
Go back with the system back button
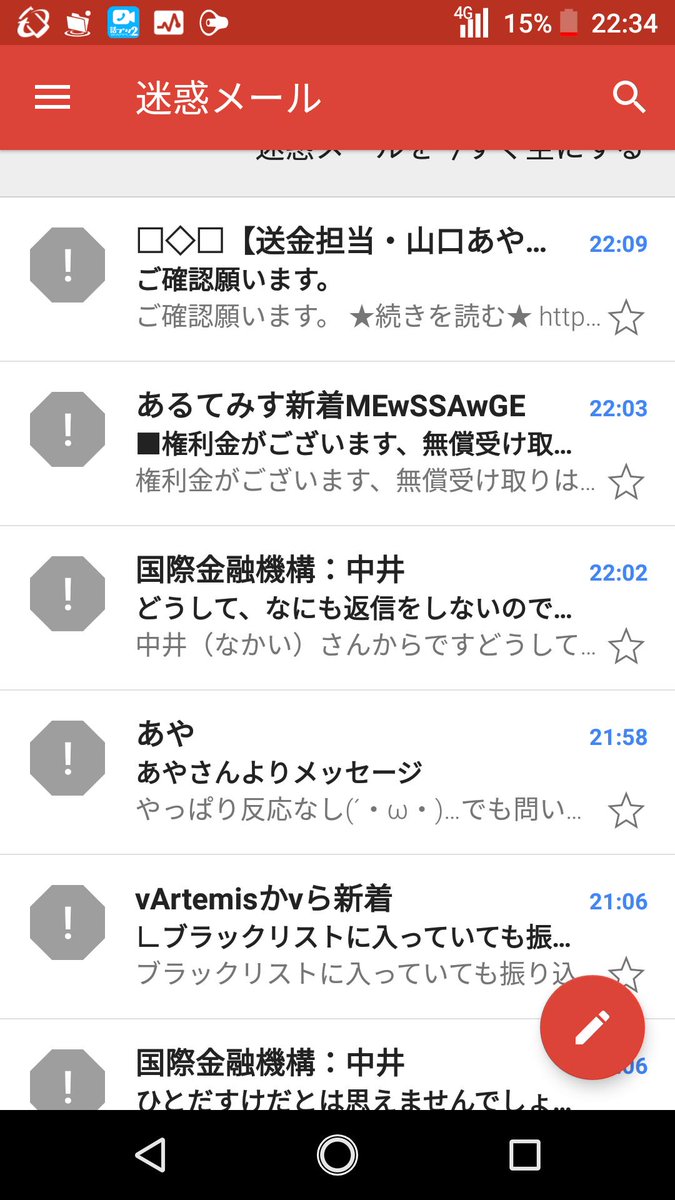pyautogui.click(x=150, y=1155)
